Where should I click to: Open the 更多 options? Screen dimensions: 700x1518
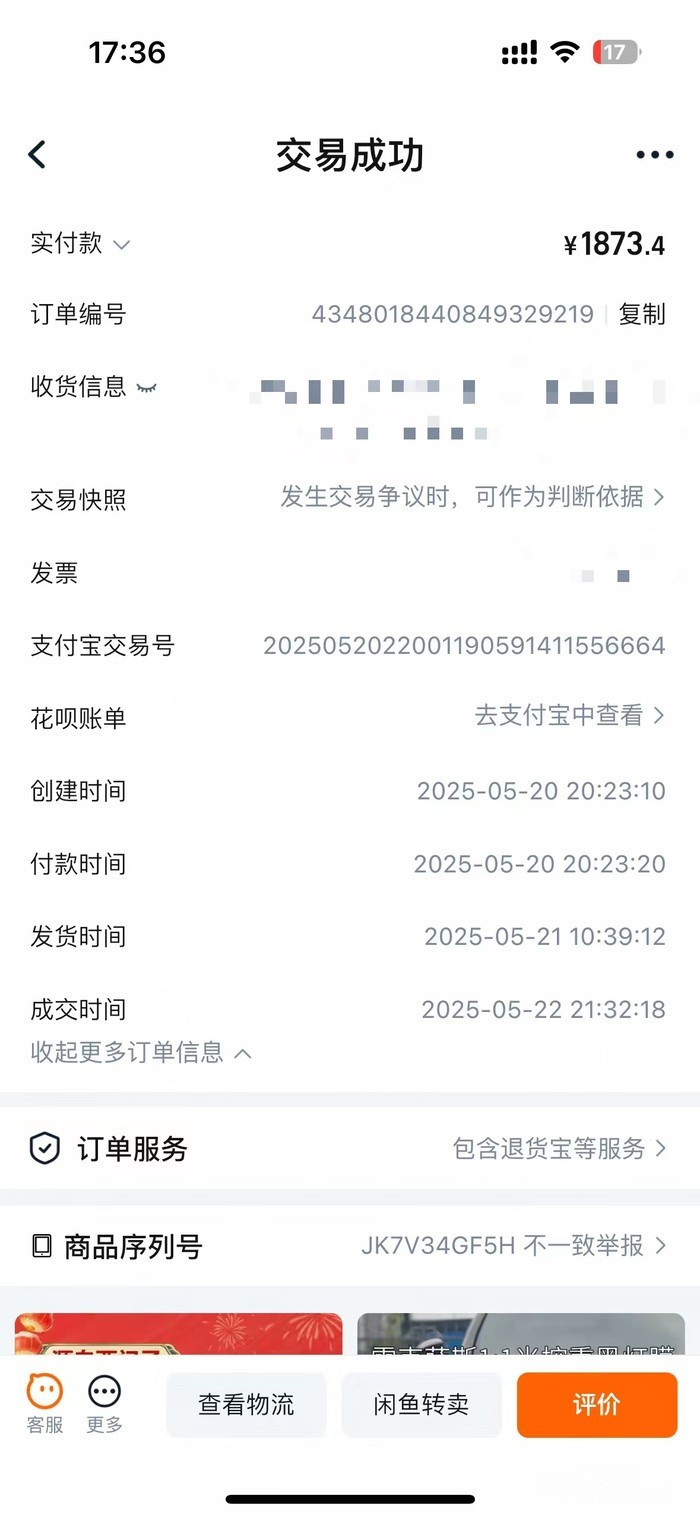(x=104, y=1402)
